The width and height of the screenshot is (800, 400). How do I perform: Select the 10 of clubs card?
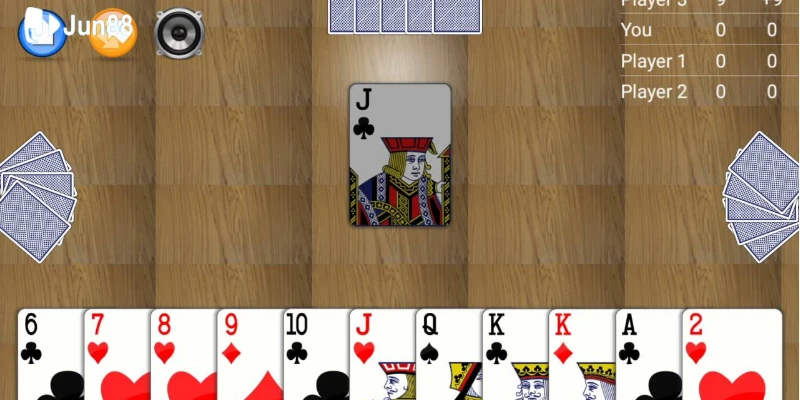click(314, 355)
